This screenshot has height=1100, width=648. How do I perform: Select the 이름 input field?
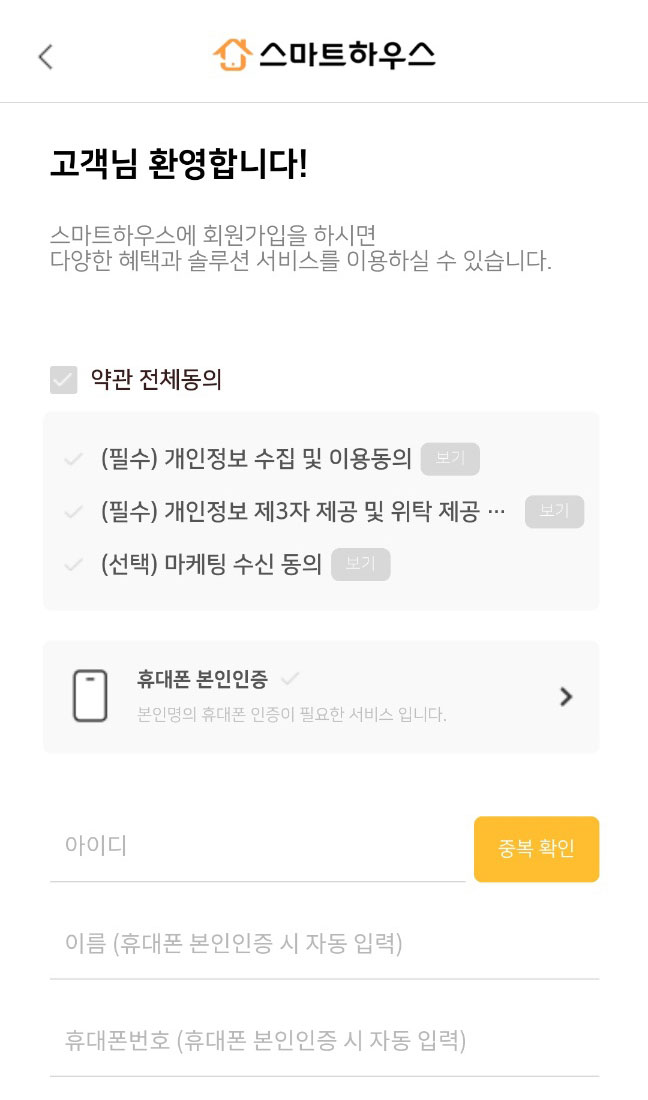point(324,943)
